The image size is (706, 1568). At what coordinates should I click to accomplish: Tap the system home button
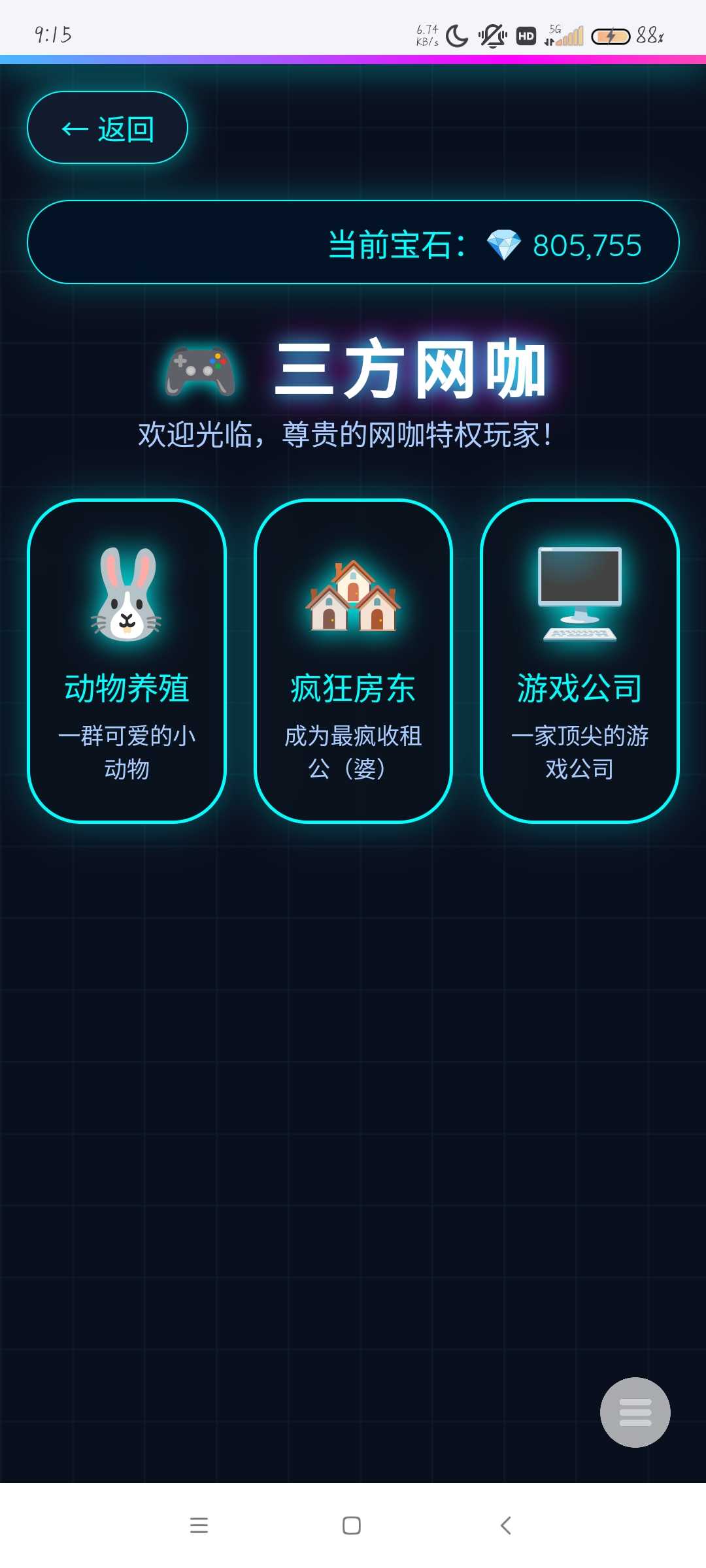tap(352, 1526)
